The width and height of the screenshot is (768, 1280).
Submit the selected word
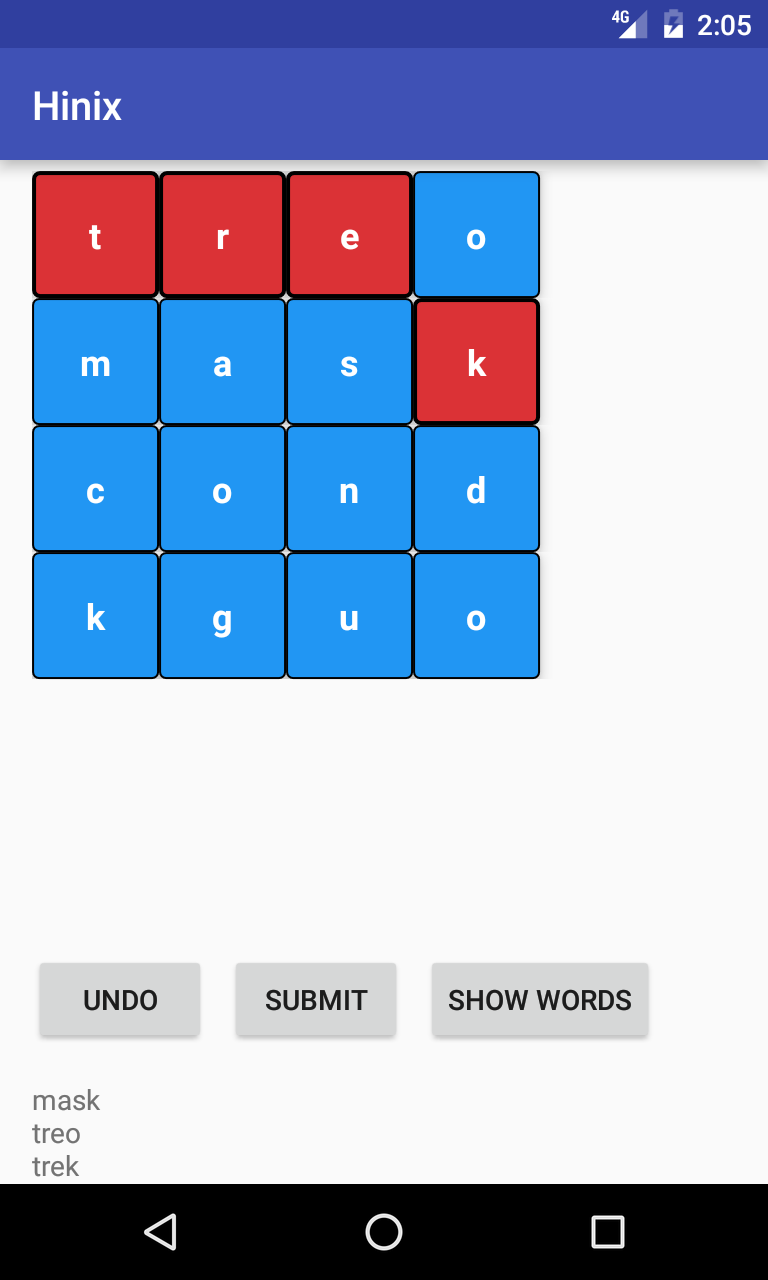click(x=316, y=999)
